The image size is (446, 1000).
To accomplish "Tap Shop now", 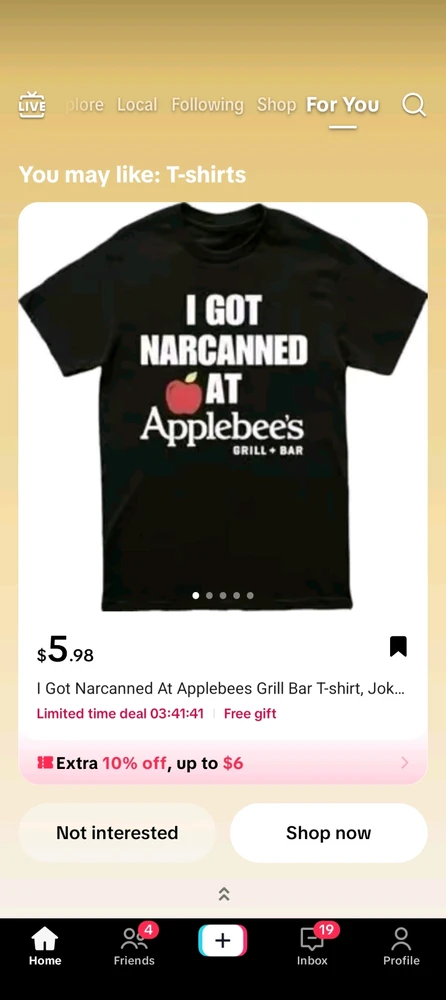I will 329,832.
